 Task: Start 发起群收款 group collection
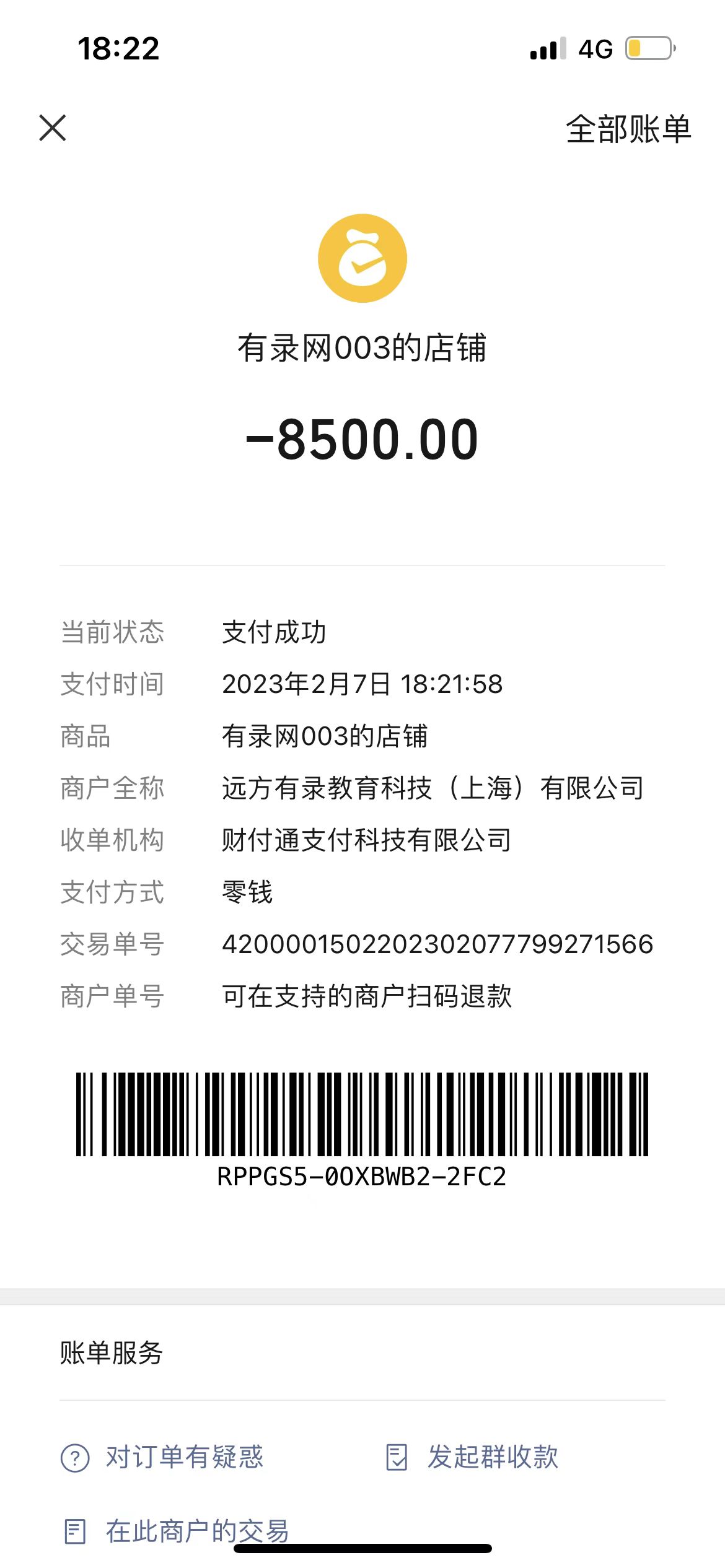[x=472, y=1457]
